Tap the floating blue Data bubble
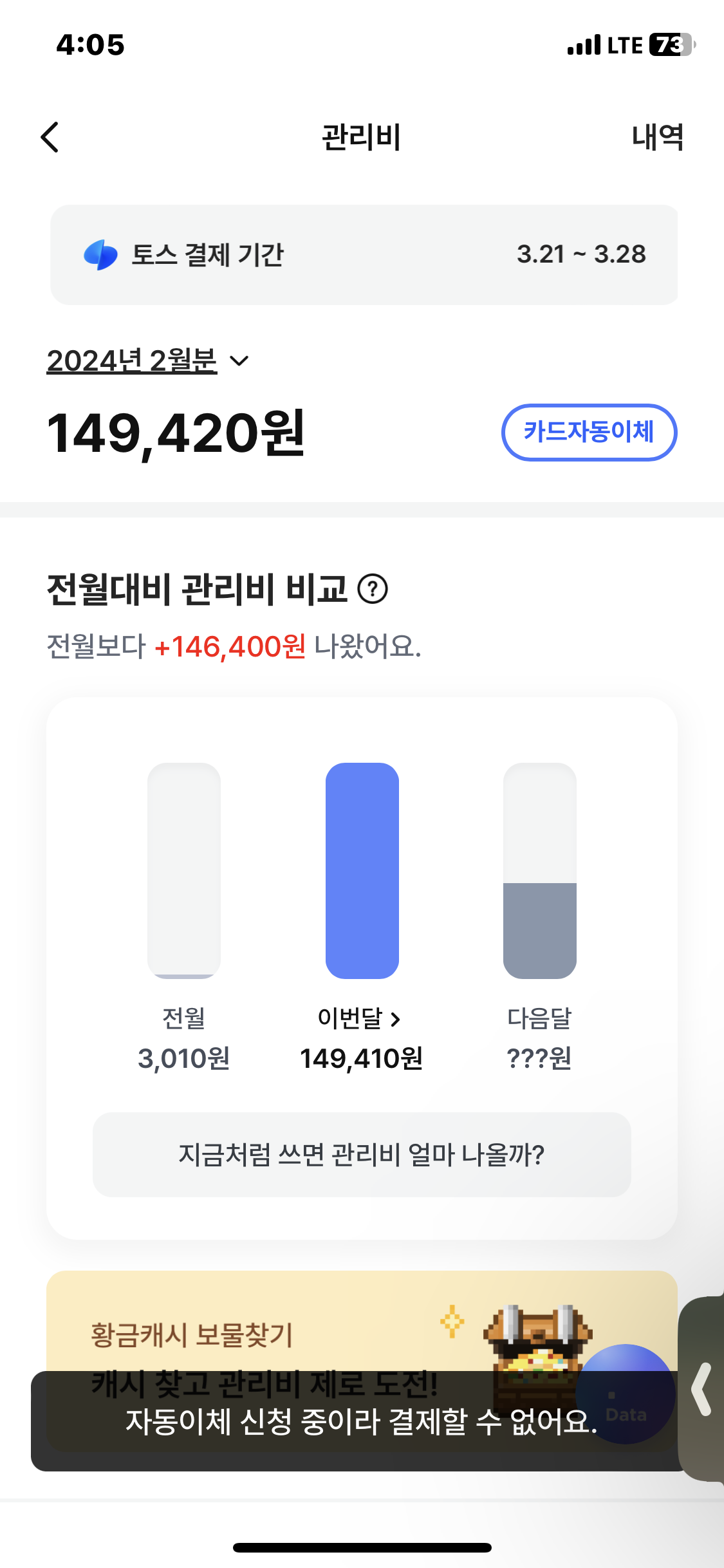724x1568 pixels. click(625, 1394)
